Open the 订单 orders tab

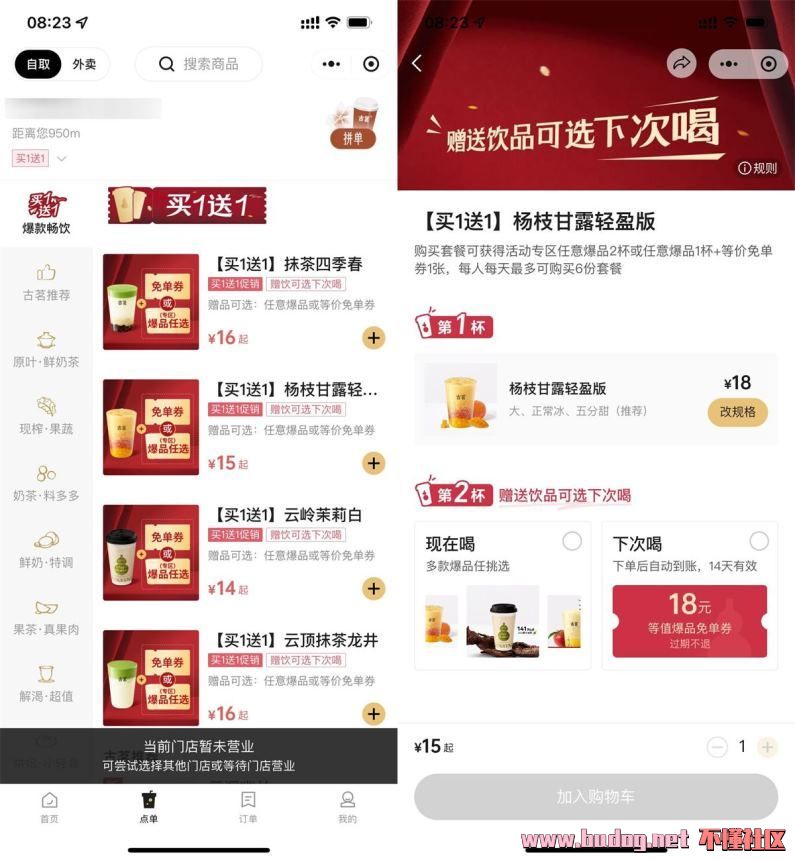248,807
